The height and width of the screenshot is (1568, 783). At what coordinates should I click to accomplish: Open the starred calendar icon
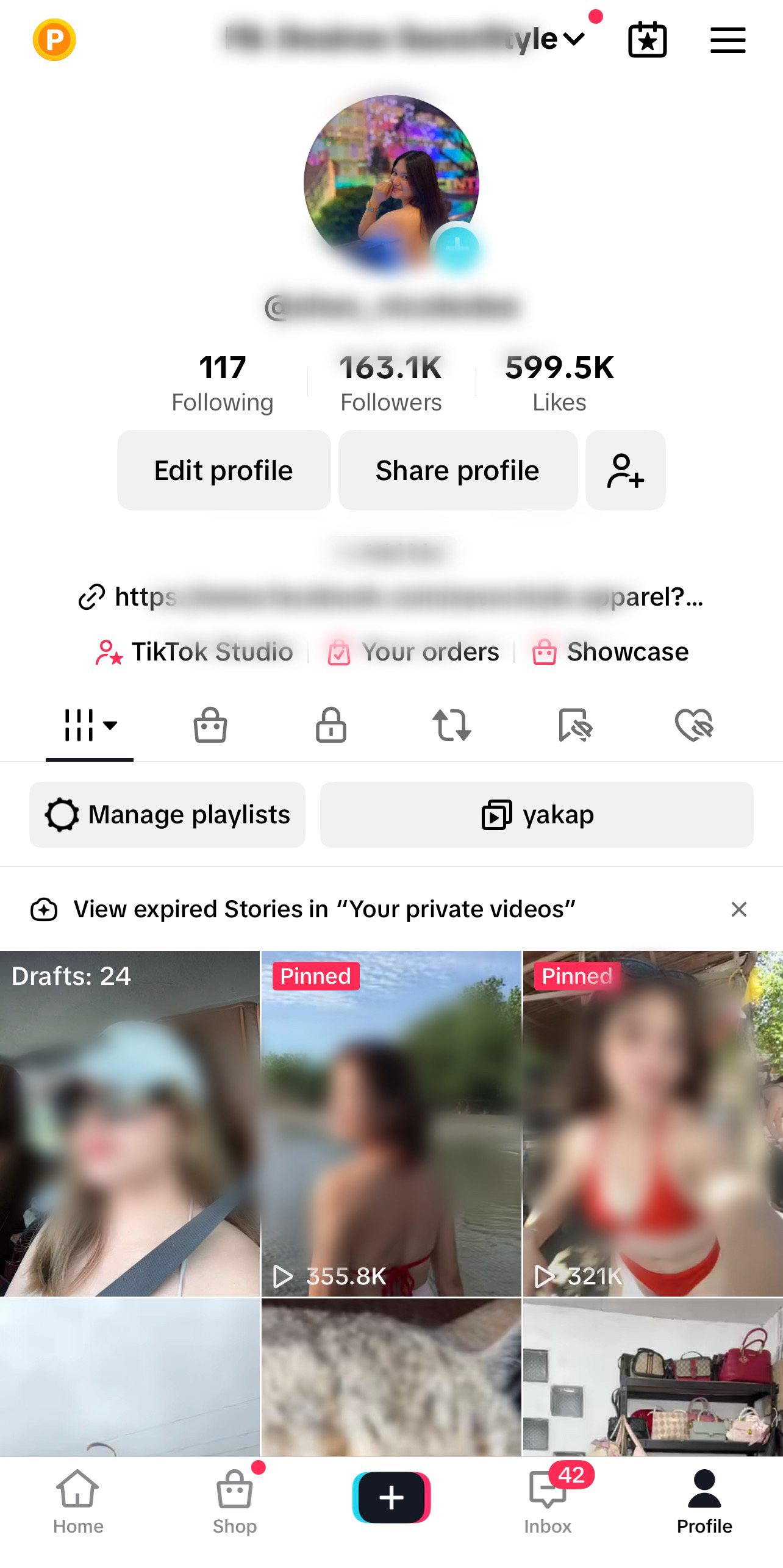(647, 40)
